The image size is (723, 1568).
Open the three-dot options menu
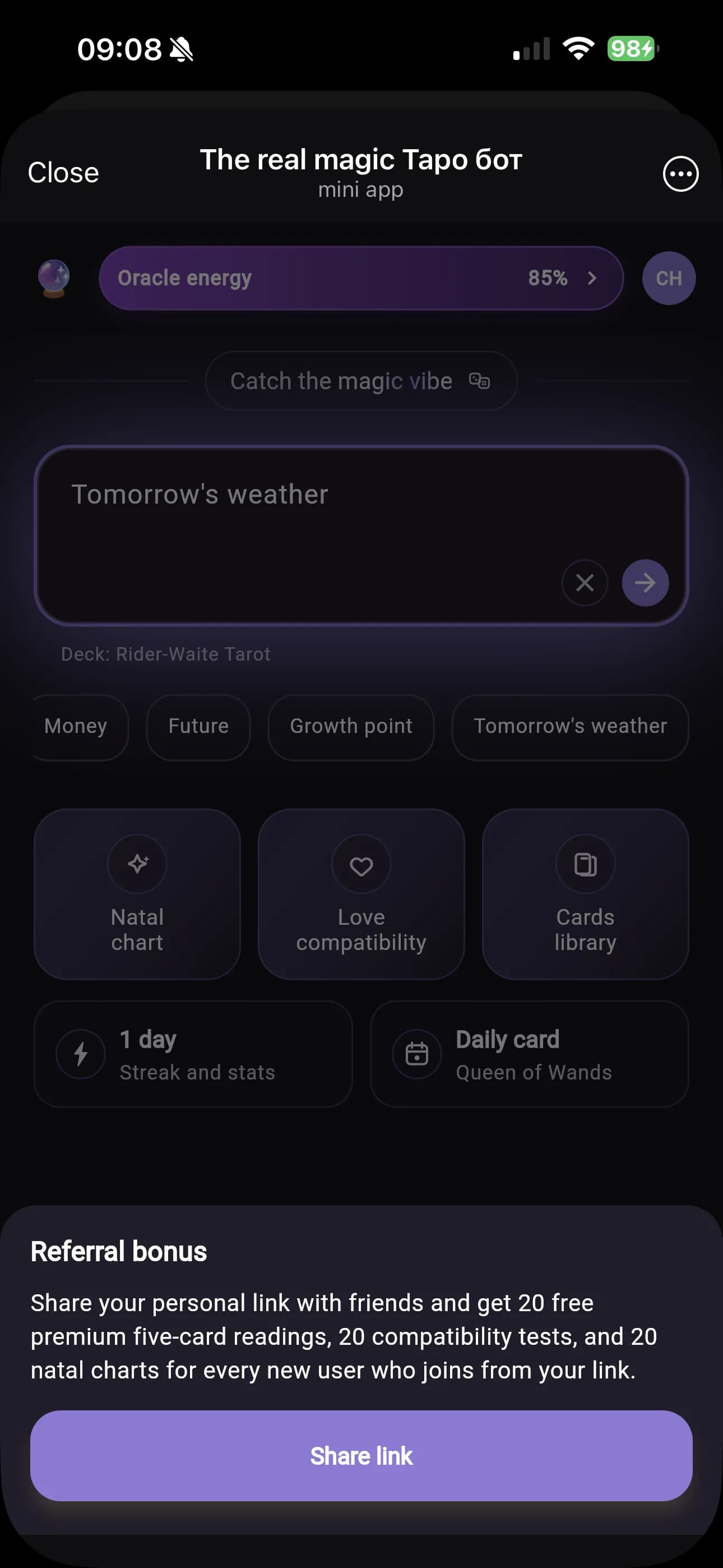tap(680, 174)
